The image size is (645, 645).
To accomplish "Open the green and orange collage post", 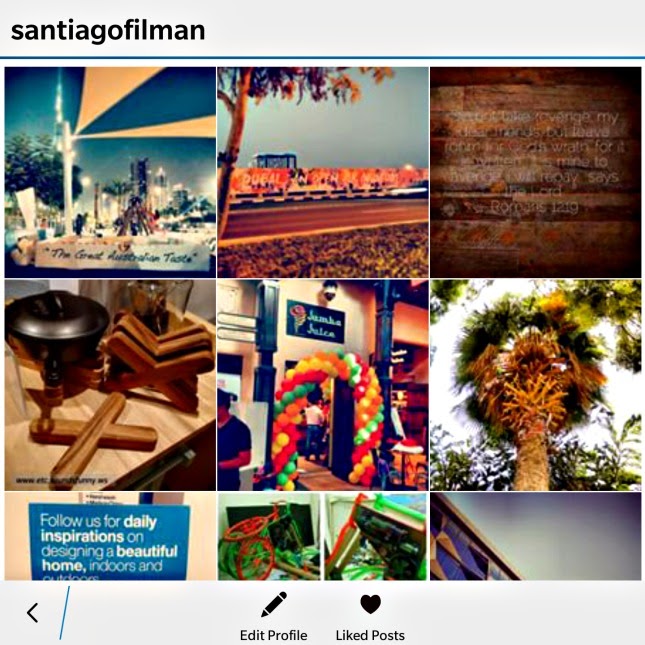I will coord(323,536).
